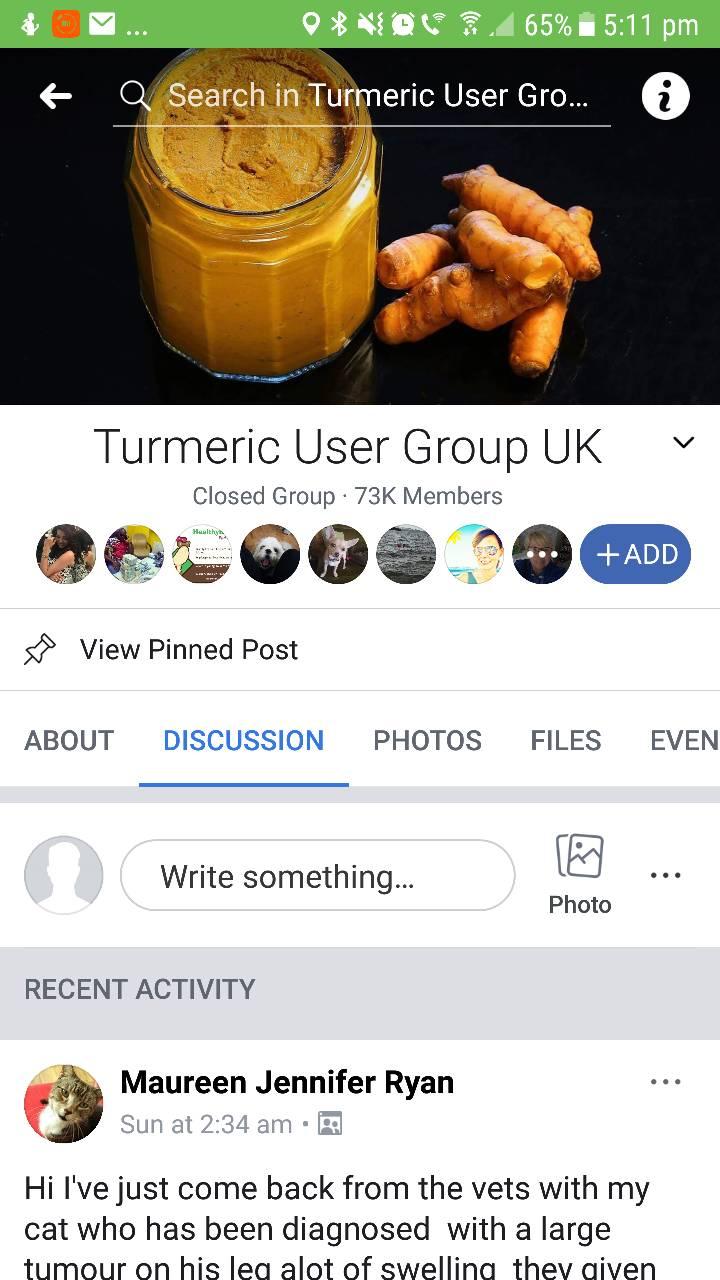Switch to the Files tab

click(x=565, y=741)
